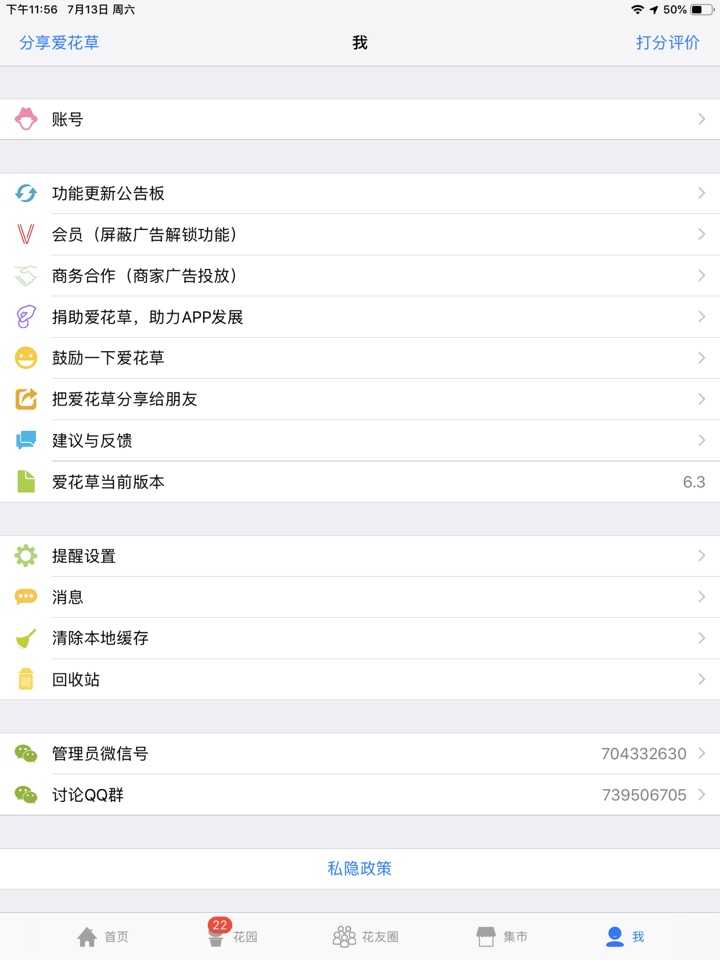Tap the 管理员微信号 row
Image resolution: width=720 pixels, height=960 pixels.
click(360, 754)
